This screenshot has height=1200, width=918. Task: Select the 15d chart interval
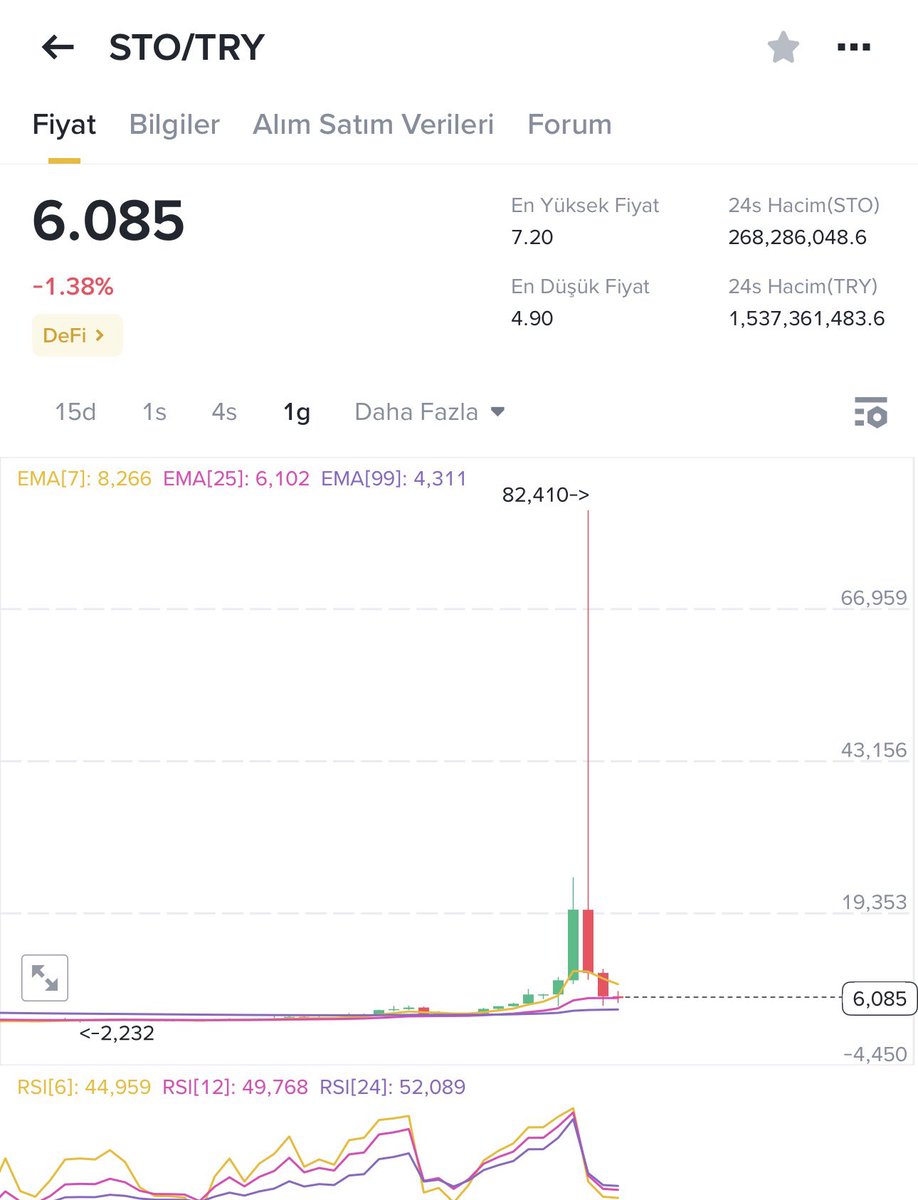[75, 412]
